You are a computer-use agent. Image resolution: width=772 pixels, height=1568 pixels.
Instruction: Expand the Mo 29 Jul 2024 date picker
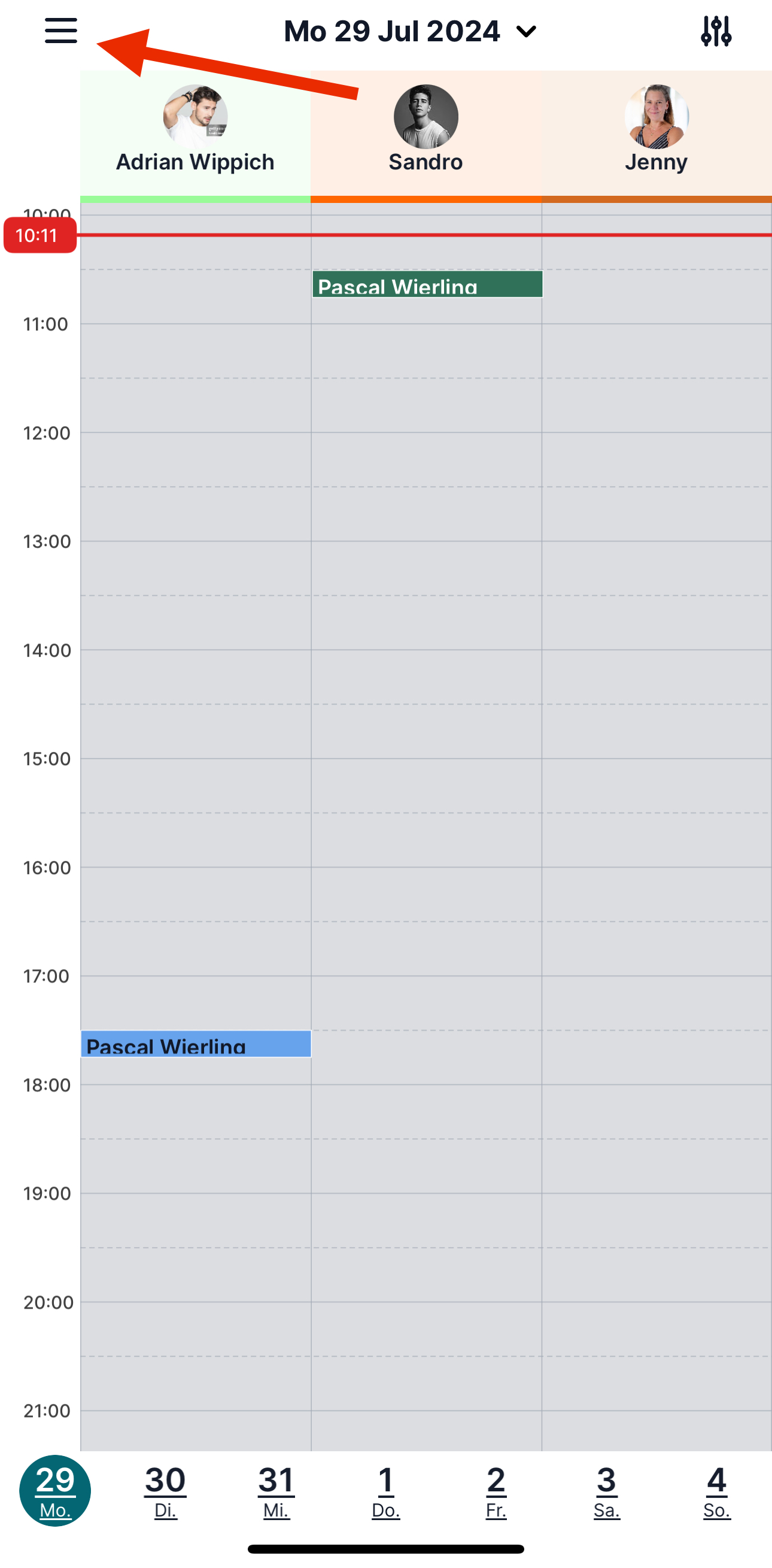409,31
